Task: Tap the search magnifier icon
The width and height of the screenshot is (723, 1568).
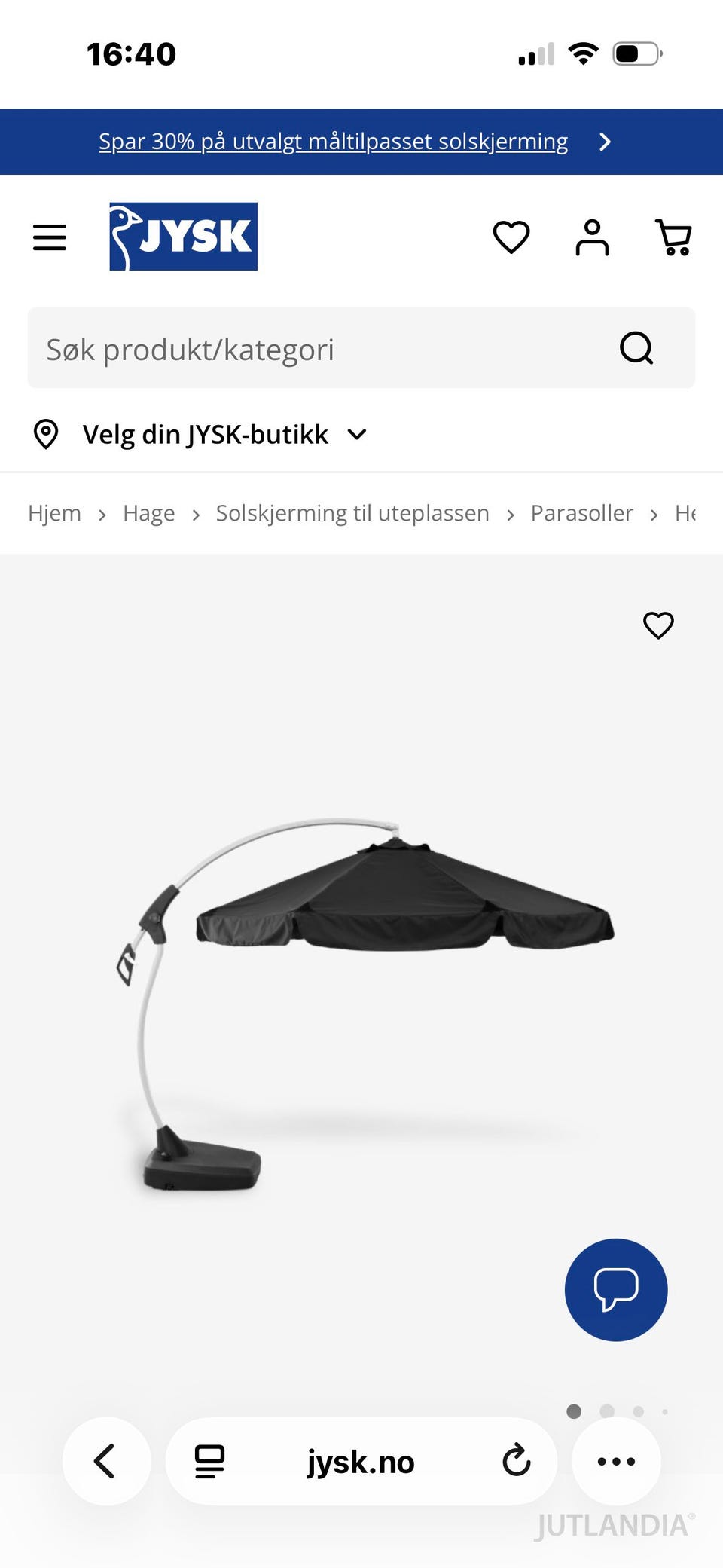Action: point(636,348)
